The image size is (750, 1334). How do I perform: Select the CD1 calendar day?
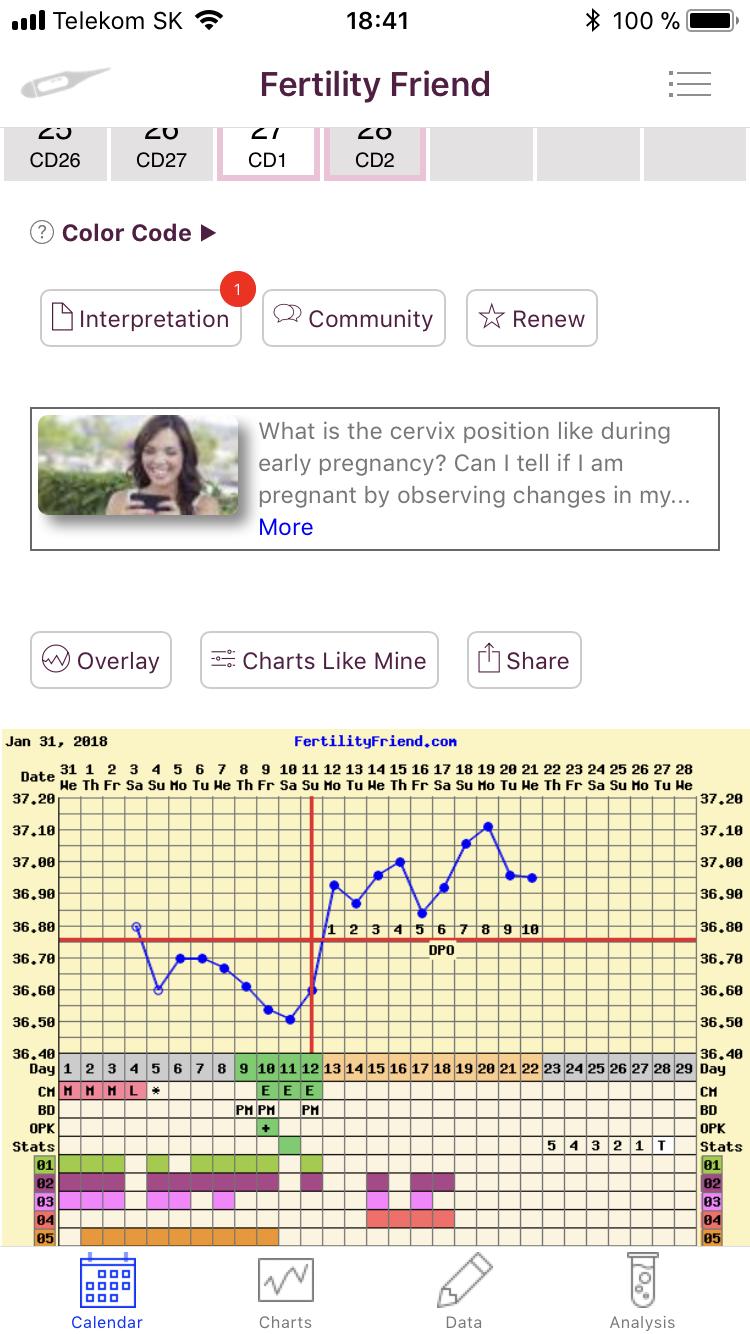click(x=268, y=153)
